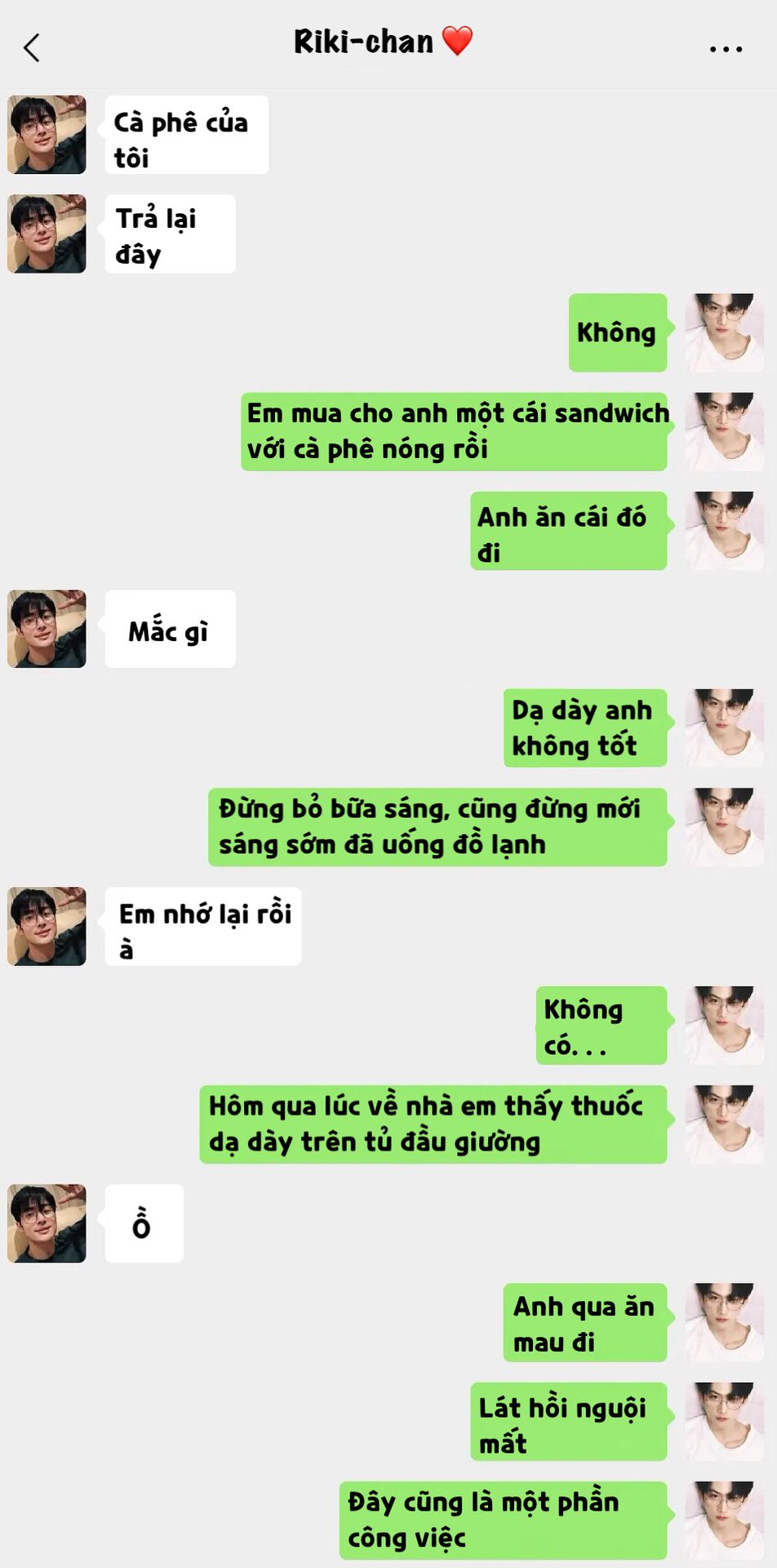
Task: Tap sender's avatar beside the "Mắc gì" message
Action: coord(47,629)
